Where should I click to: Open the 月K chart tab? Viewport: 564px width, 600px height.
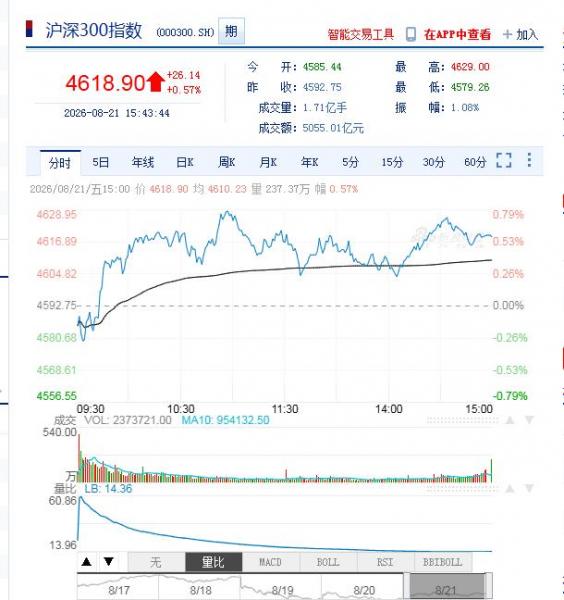coord(268,162)
